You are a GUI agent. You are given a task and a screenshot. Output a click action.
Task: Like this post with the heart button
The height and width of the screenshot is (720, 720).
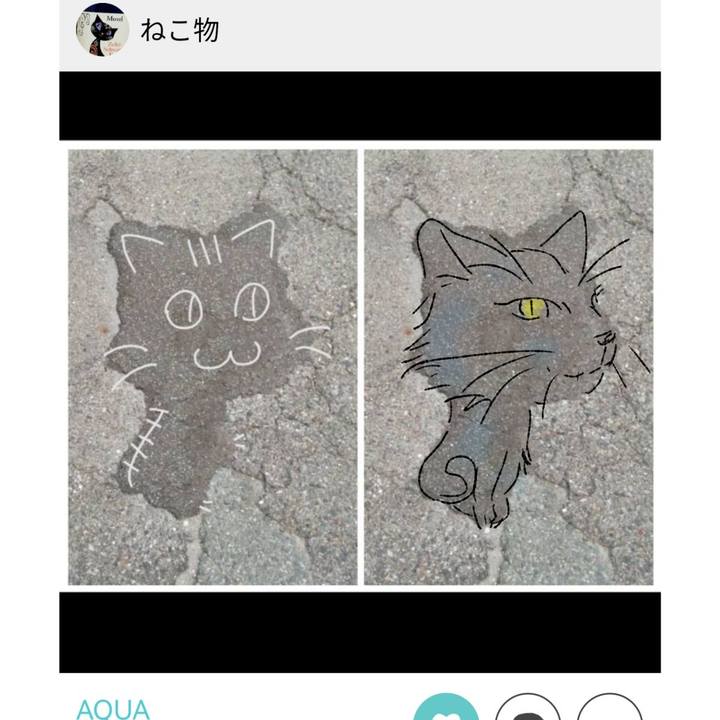[444, 710]
